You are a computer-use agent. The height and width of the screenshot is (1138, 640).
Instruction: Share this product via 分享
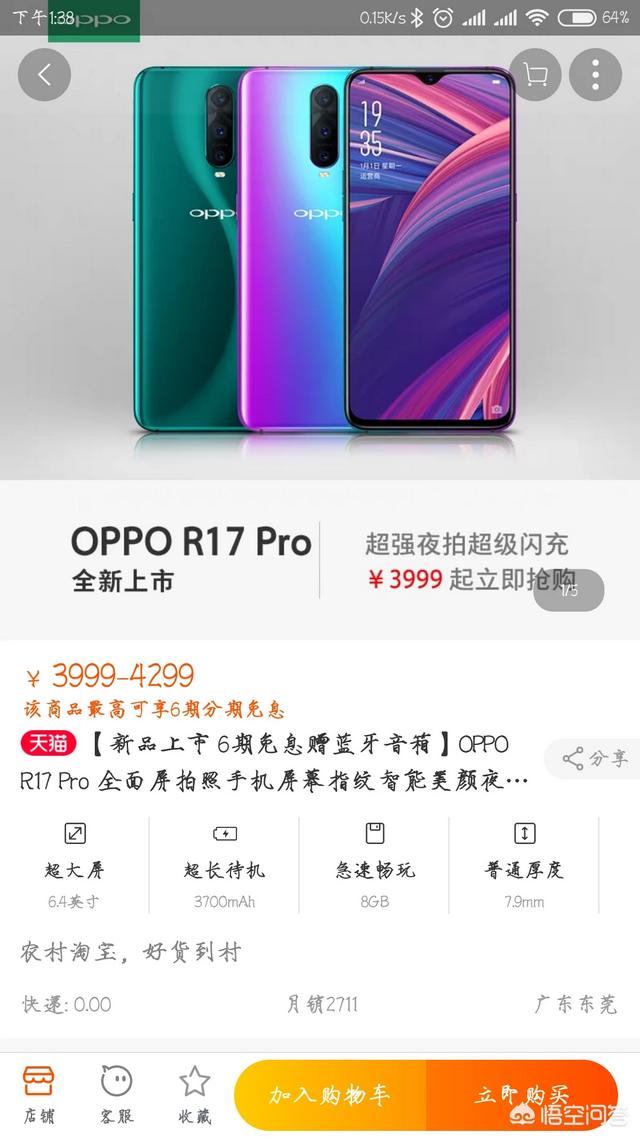tap(595, 758)
